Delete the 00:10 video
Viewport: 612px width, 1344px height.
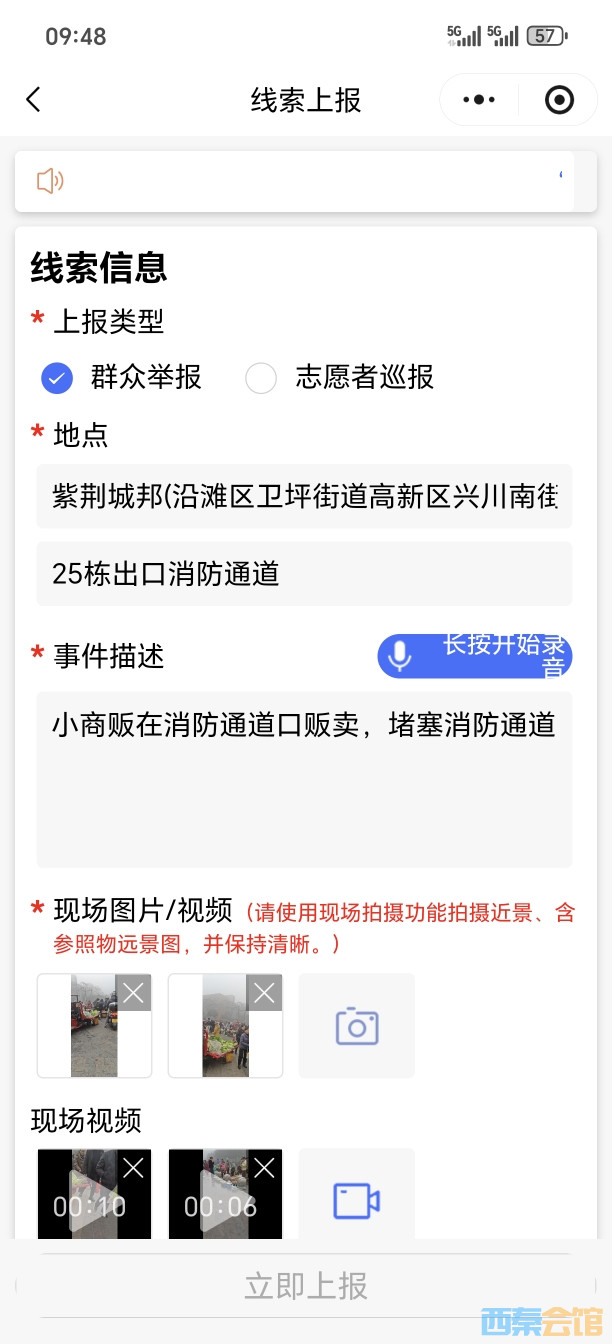(133, 1168)
